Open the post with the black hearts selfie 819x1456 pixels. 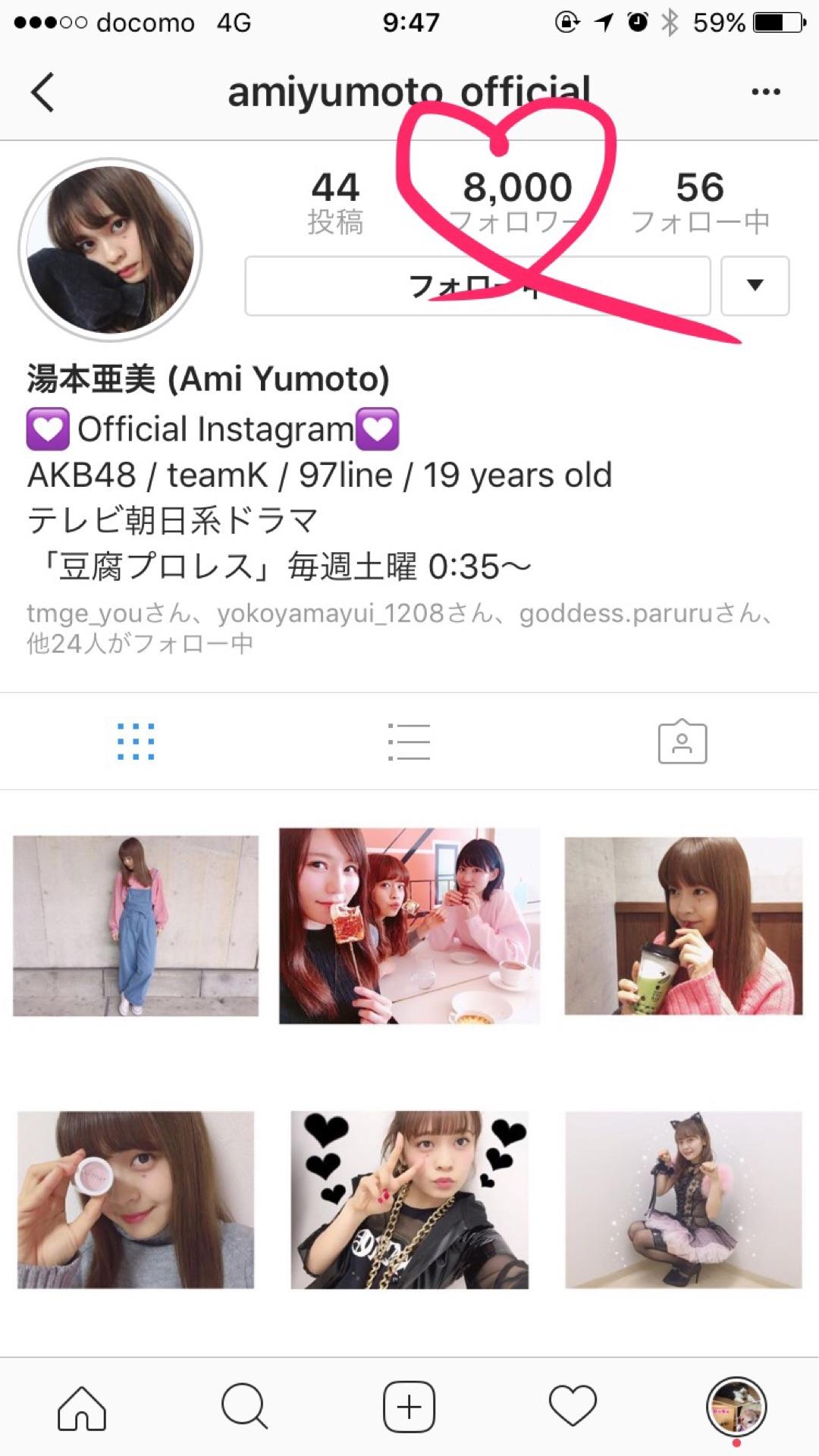coord(409,1200)
